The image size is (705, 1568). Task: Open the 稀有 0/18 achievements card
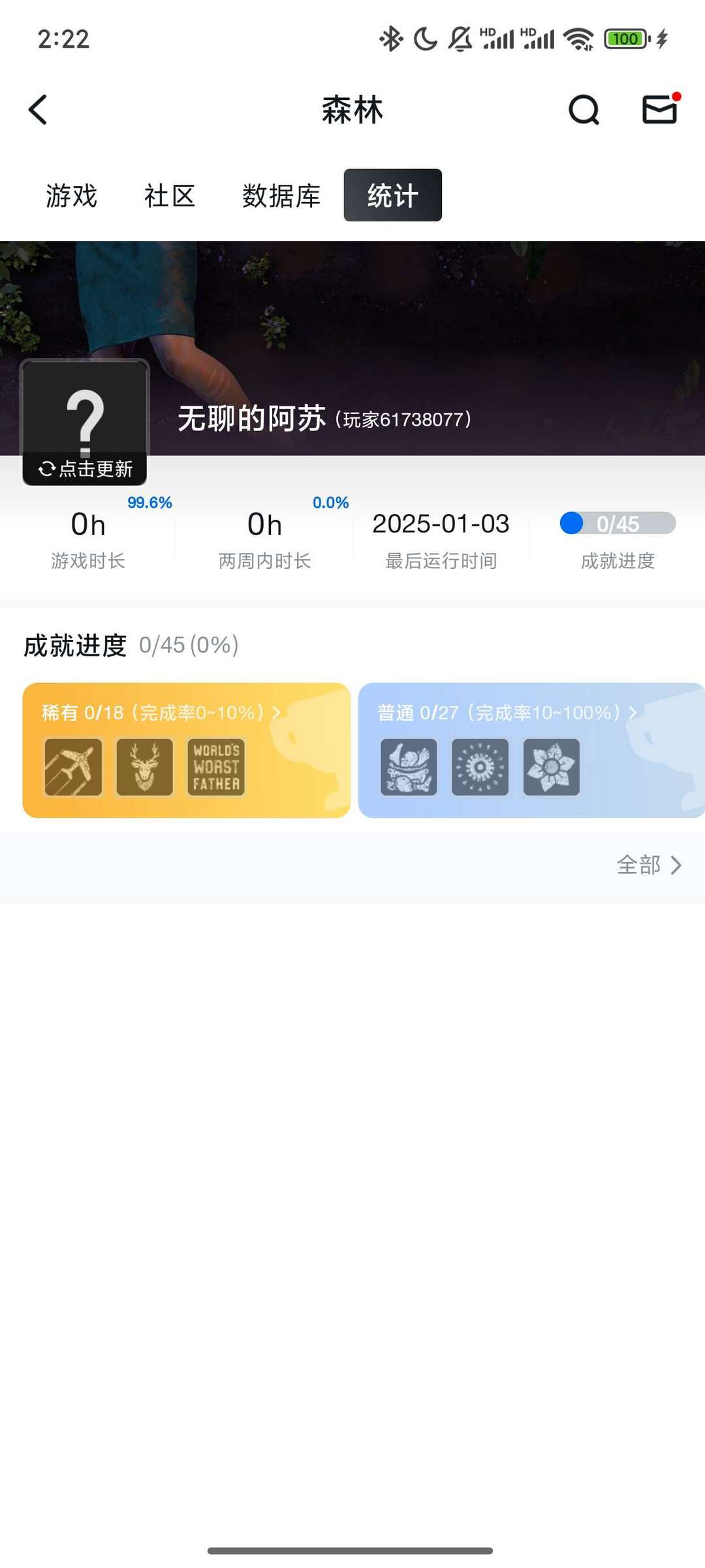tap(186, 750)
